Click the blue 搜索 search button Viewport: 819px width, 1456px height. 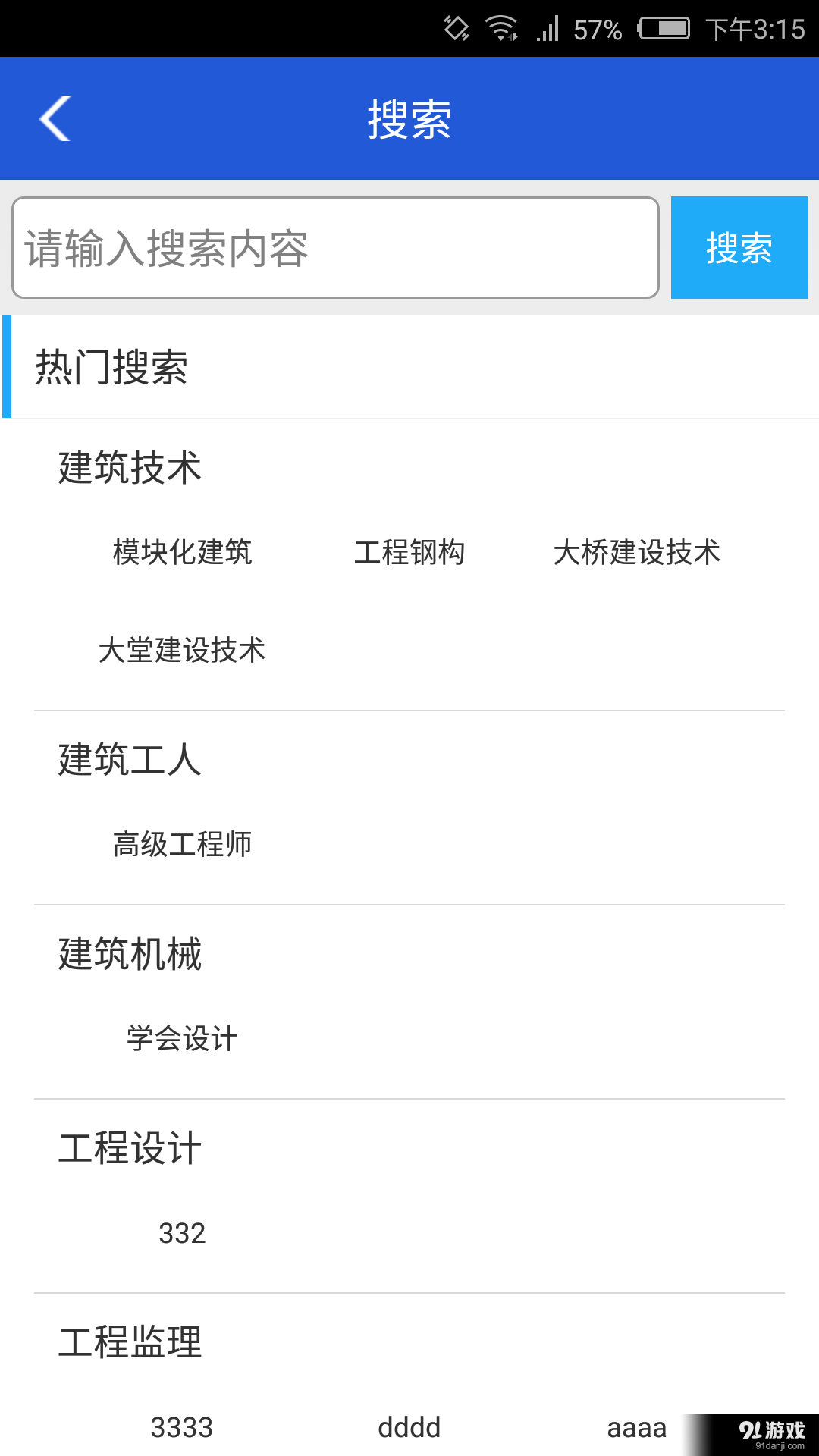pos(739,247)
